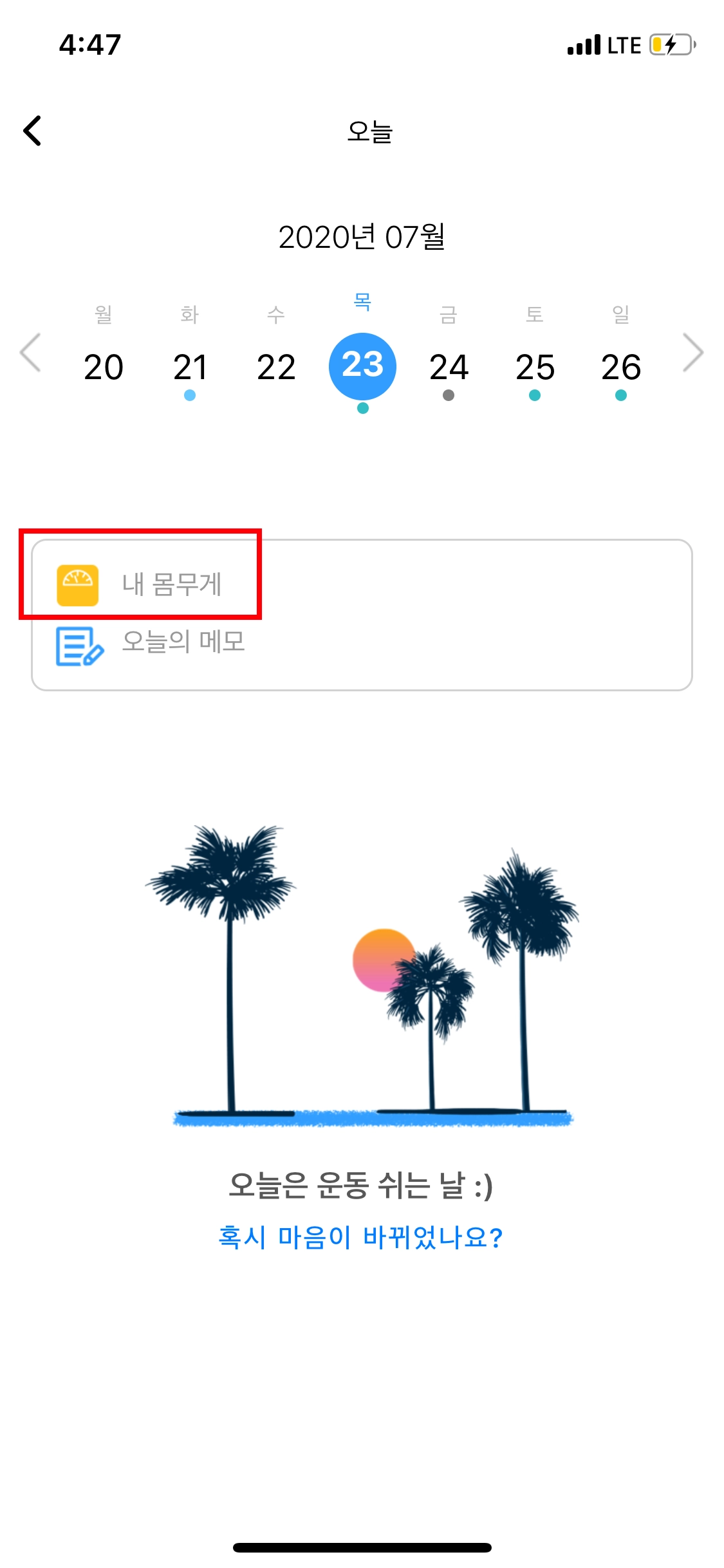
Task: Select Saturday the 25th
Action: tap(535, 367)
